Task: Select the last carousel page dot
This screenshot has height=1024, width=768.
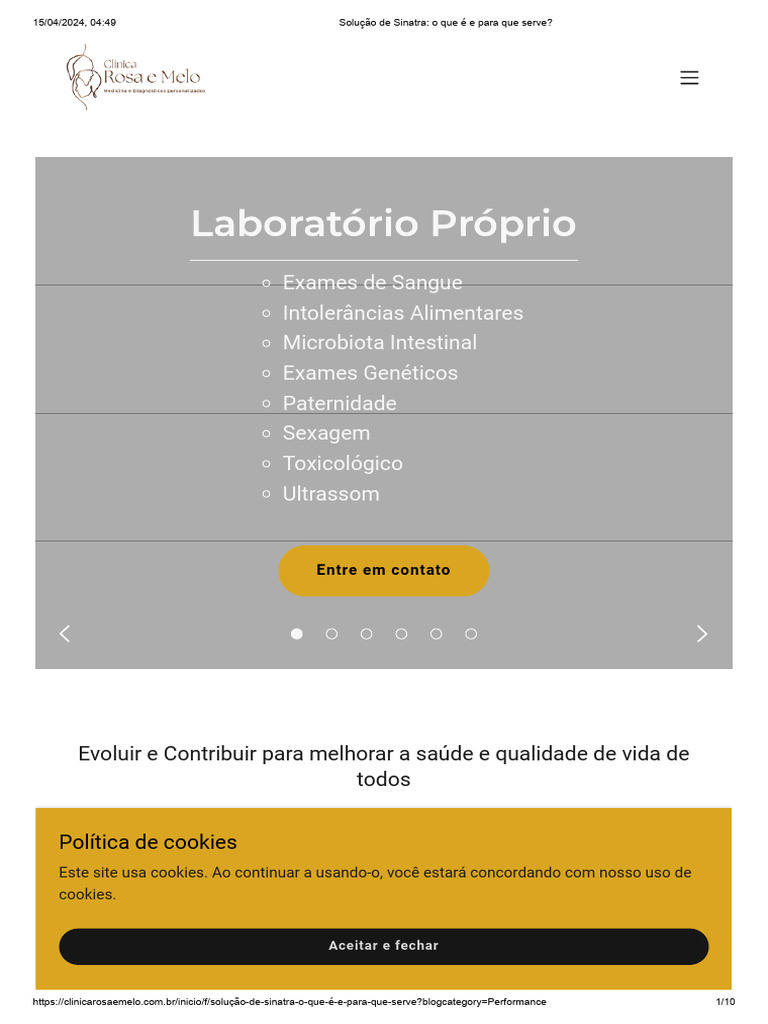Action: 471,633
